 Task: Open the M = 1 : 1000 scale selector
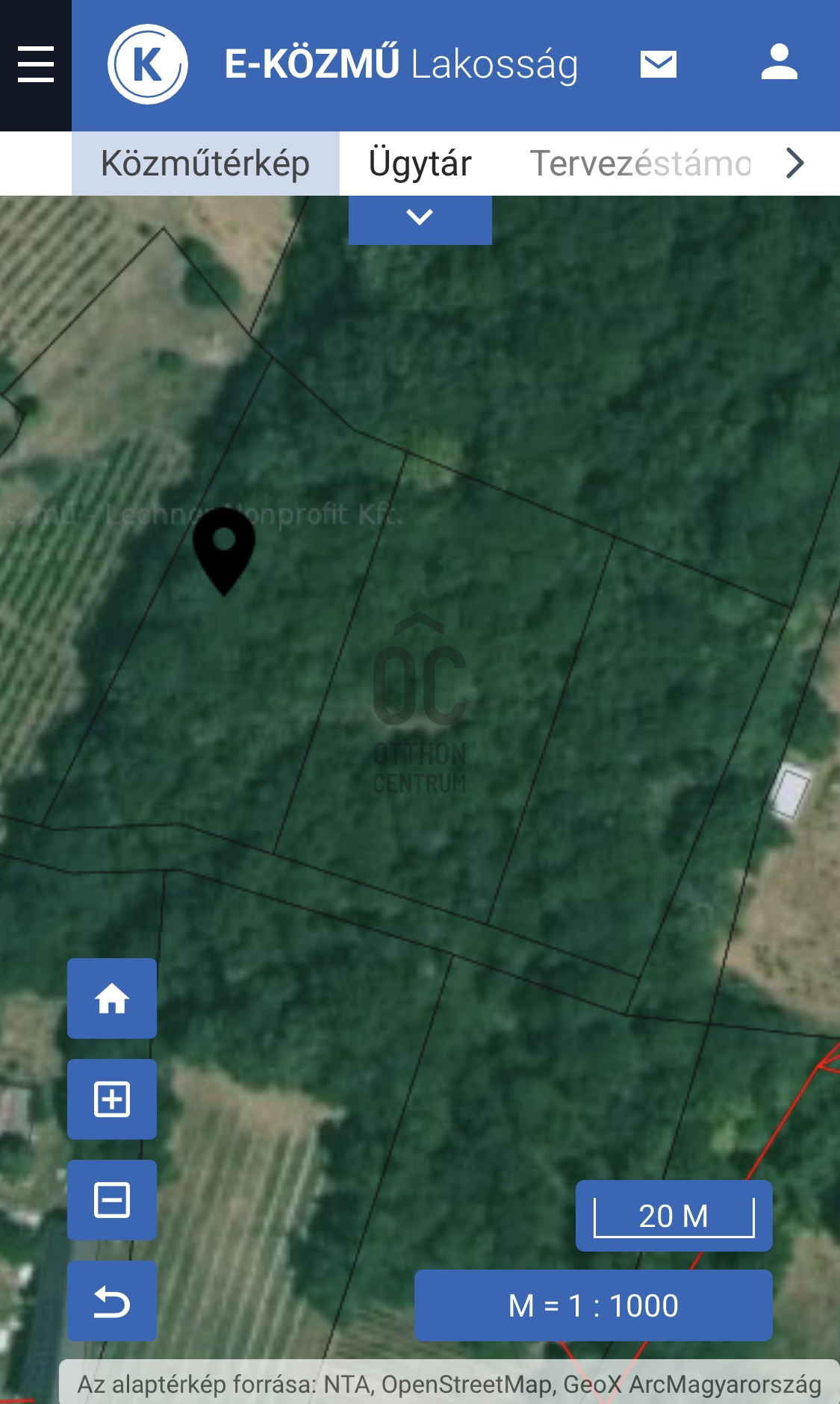coord(593,1305)
